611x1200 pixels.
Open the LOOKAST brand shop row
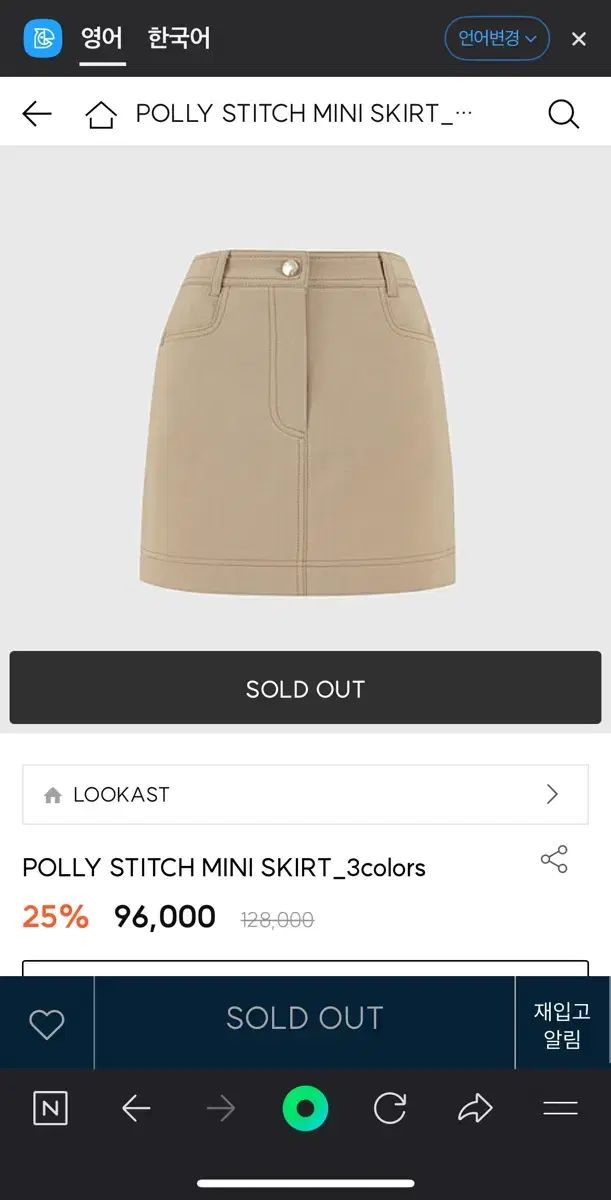[305, 795]
